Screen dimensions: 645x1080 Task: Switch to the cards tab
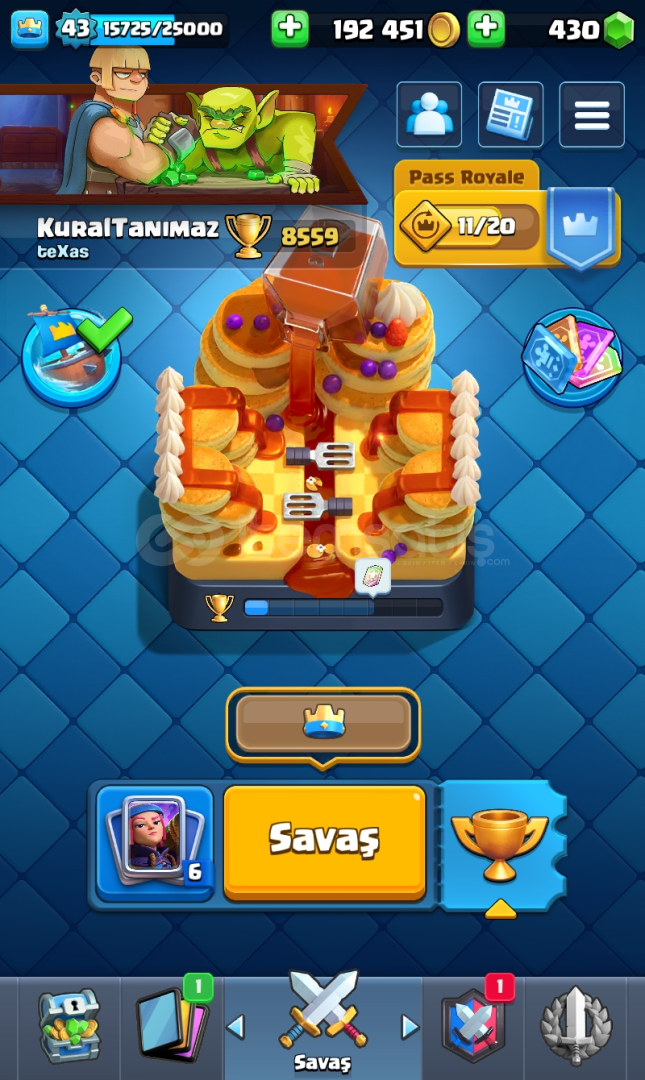pos(172,1021)
